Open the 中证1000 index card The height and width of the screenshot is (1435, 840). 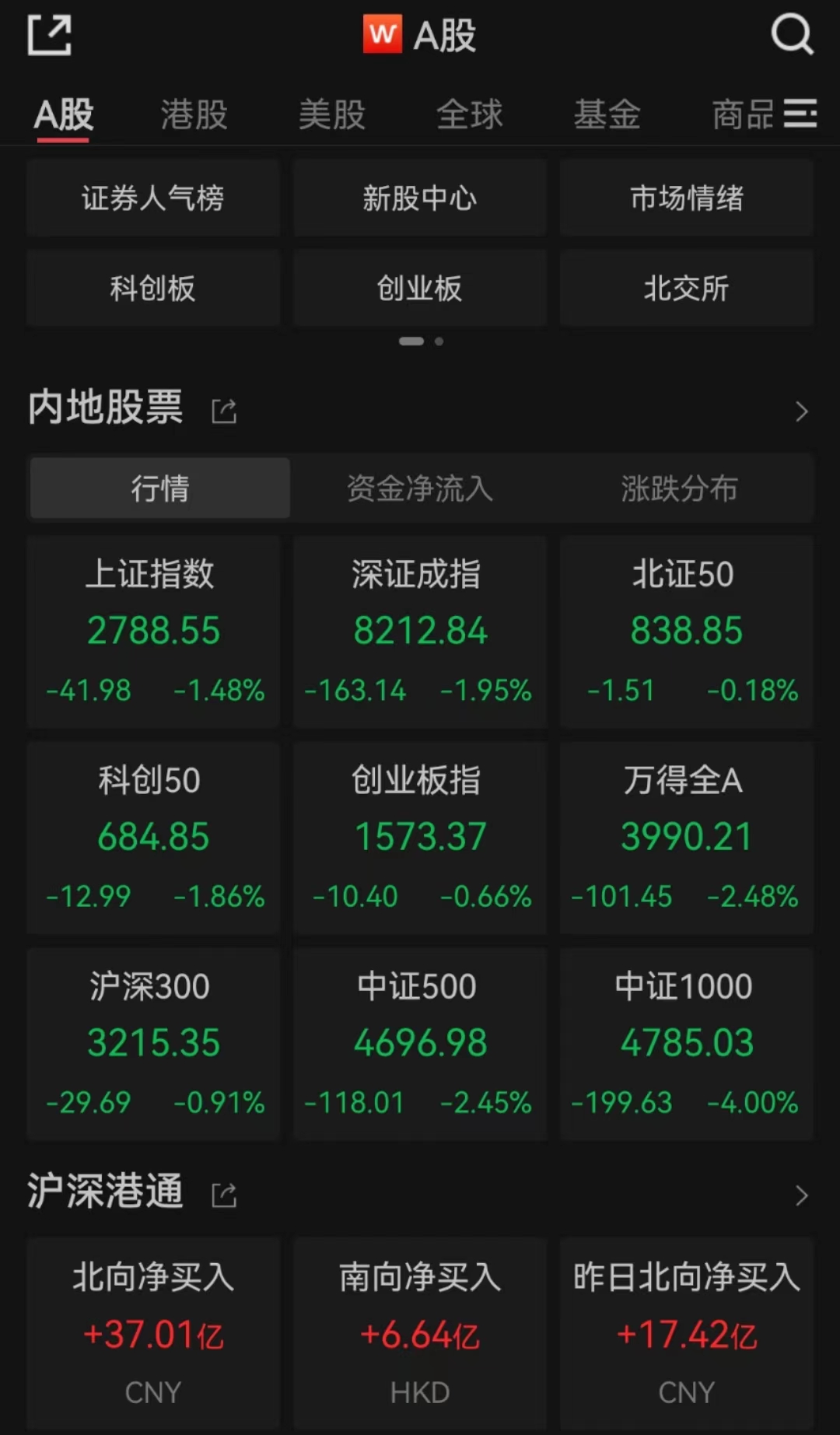click(x=687, y=1044)
